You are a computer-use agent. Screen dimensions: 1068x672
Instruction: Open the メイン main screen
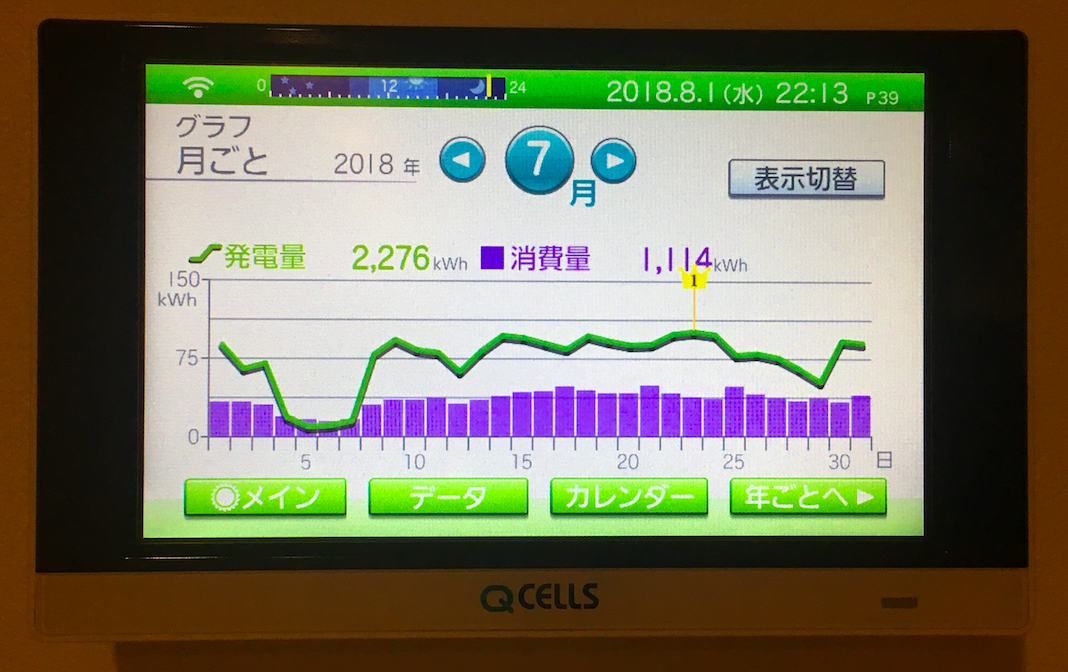point(265,497)
